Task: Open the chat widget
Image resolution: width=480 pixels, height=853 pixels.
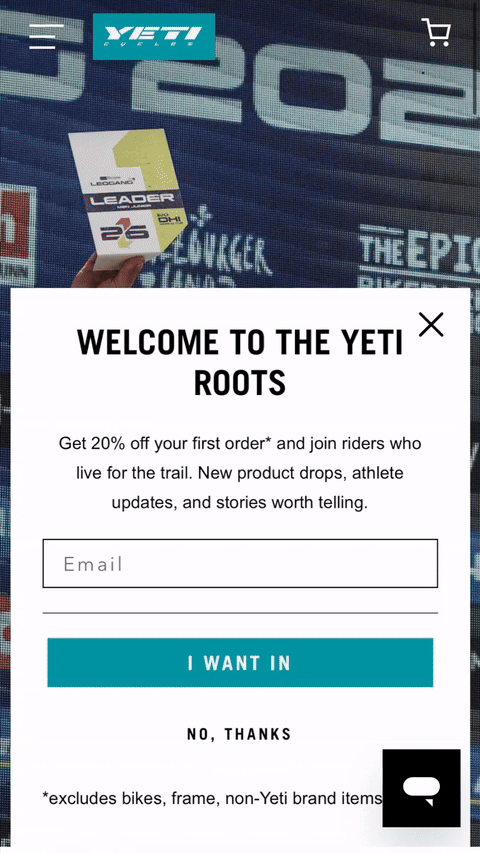Action: pyautogui.click(x=421, y=788)
